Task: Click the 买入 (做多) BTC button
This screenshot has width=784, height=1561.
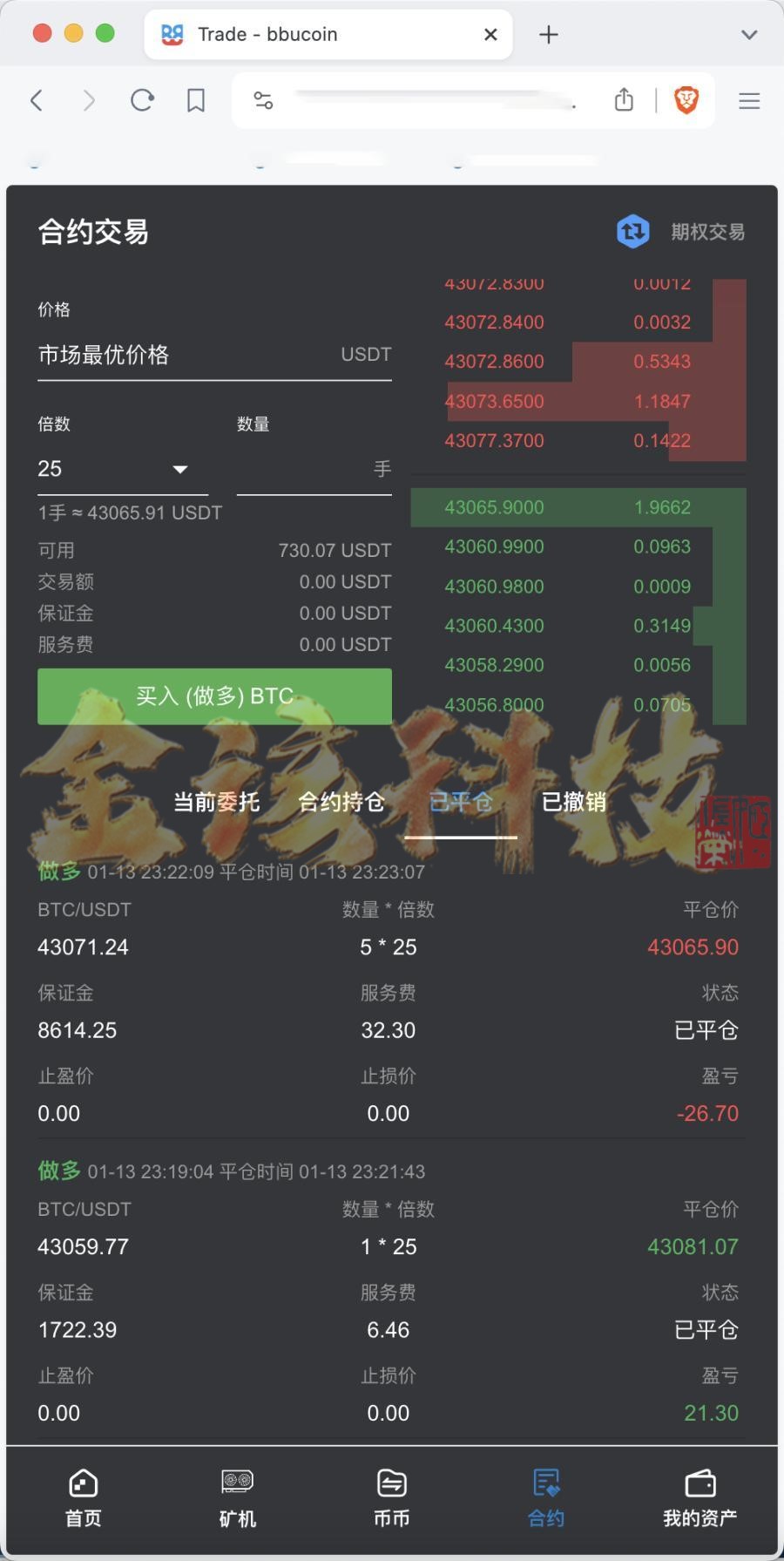Action: (214, 696)
